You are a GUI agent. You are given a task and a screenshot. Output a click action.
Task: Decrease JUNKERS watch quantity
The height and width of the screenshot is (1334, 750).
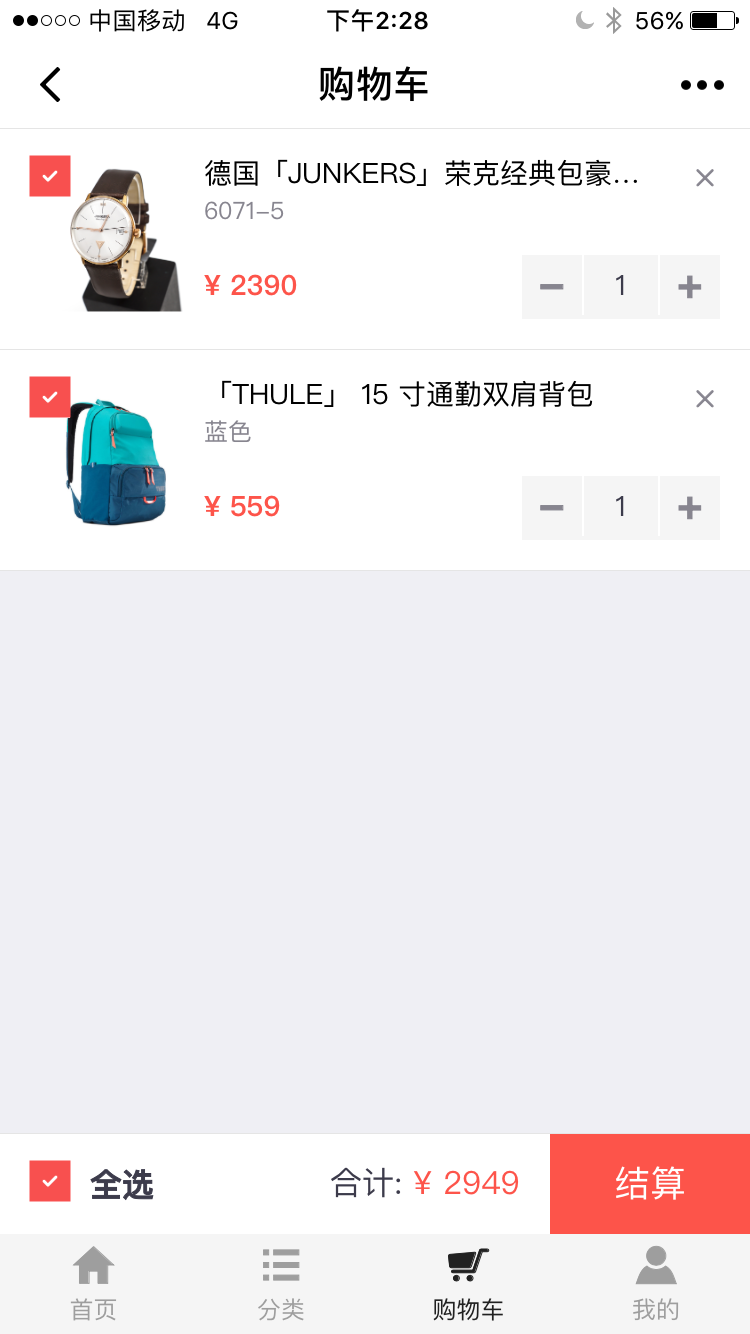552,287
